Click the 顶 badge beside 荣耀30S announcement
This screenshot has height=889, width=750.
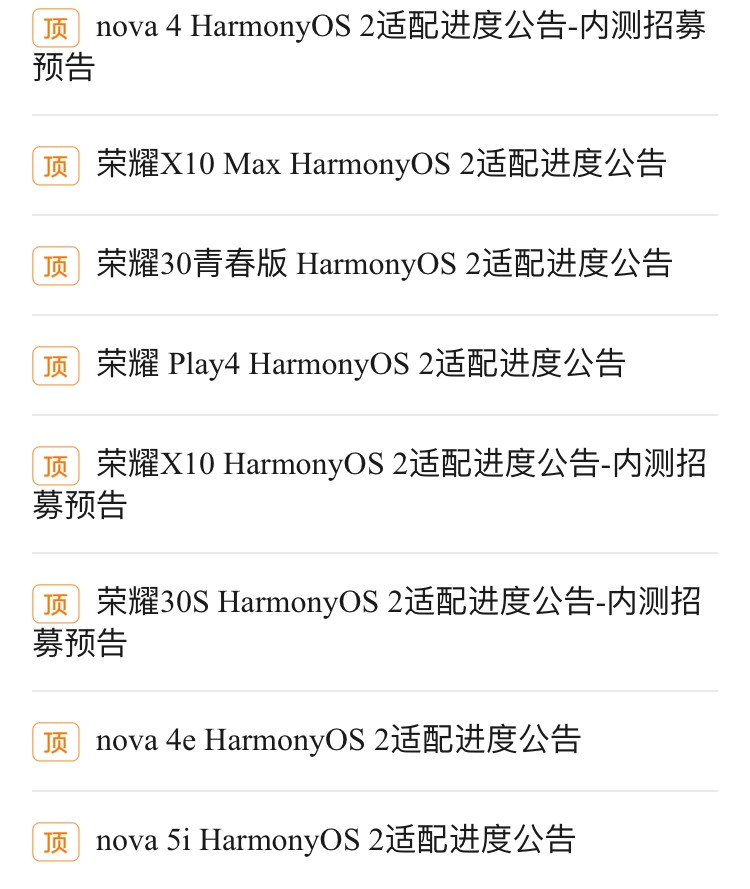pyautogui.click(x=55, y=604)
